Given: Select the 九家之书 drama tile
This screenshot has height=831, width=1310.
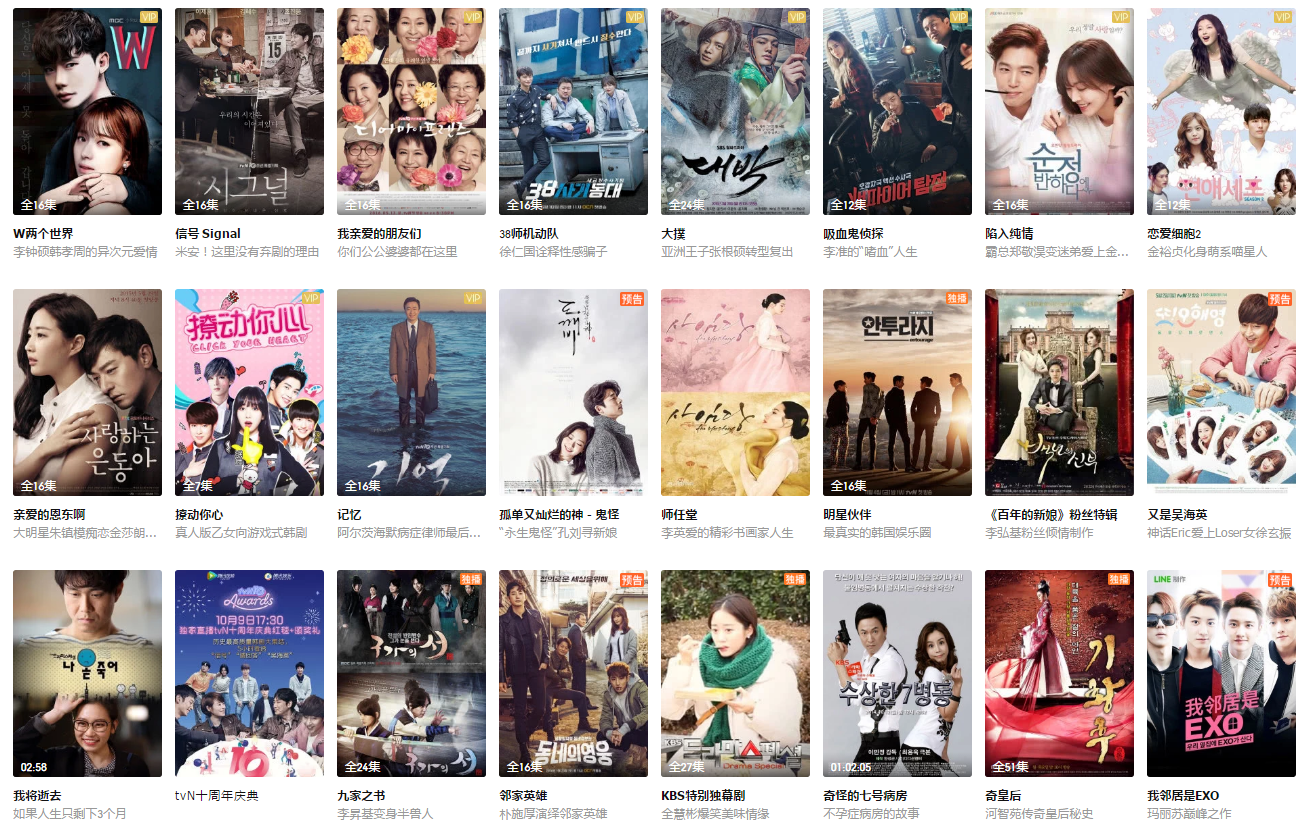Looking at the screenshot, I should pyautogui.click(x=411, y=673).
